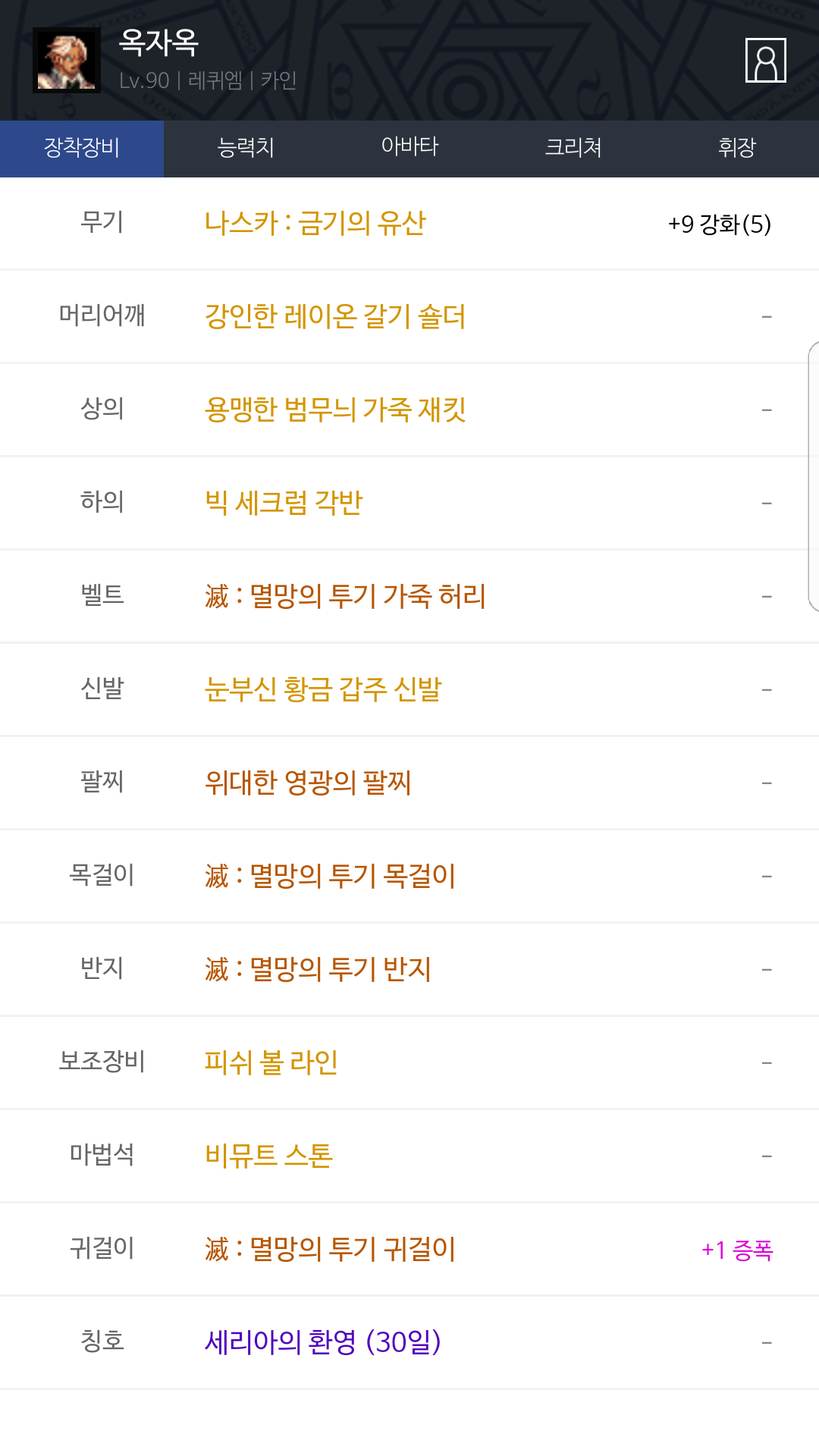View 눈부신 황금 갑주 신발 details
Viewport: 819px width, 1456px height.
pyautogui.click(x=409, y=689)
